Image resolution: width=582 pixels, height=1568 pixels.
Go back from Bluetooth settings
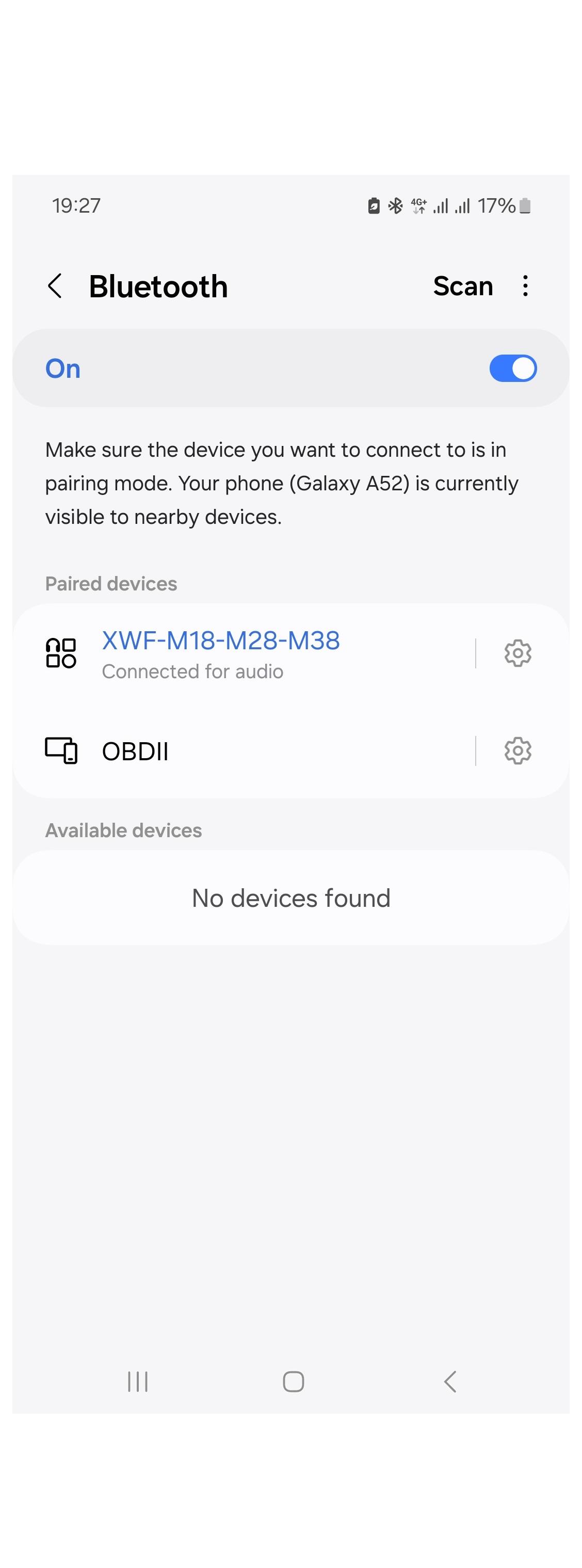(55, 286)
